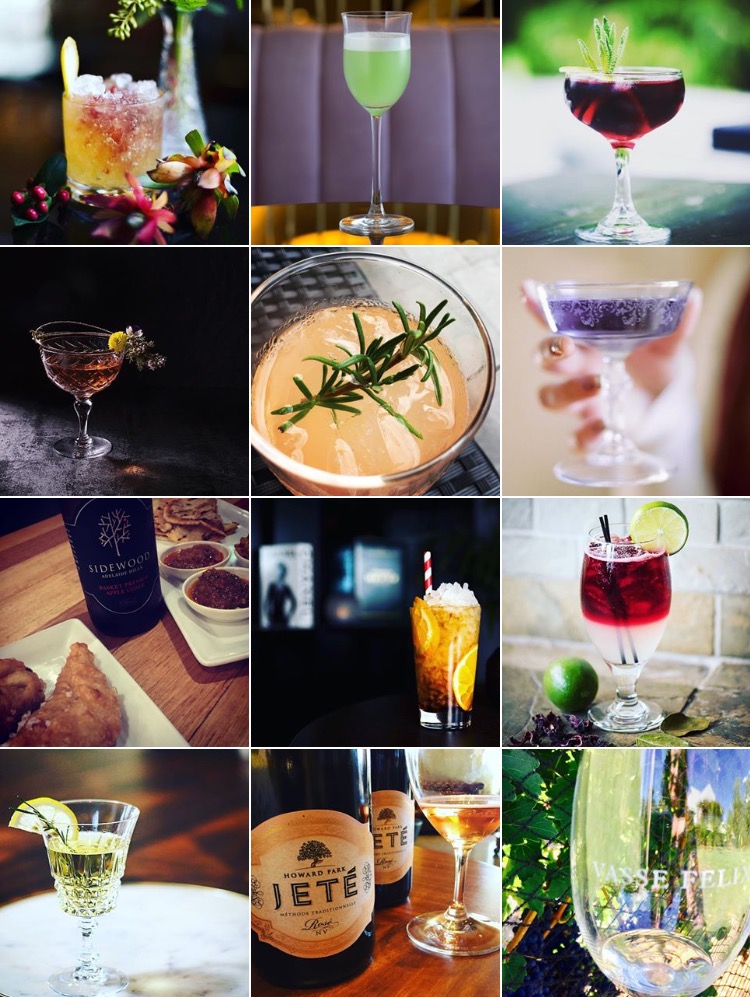Open the pale green cocktail in tall glass post
750x997 pixels.
click(375, 122)
